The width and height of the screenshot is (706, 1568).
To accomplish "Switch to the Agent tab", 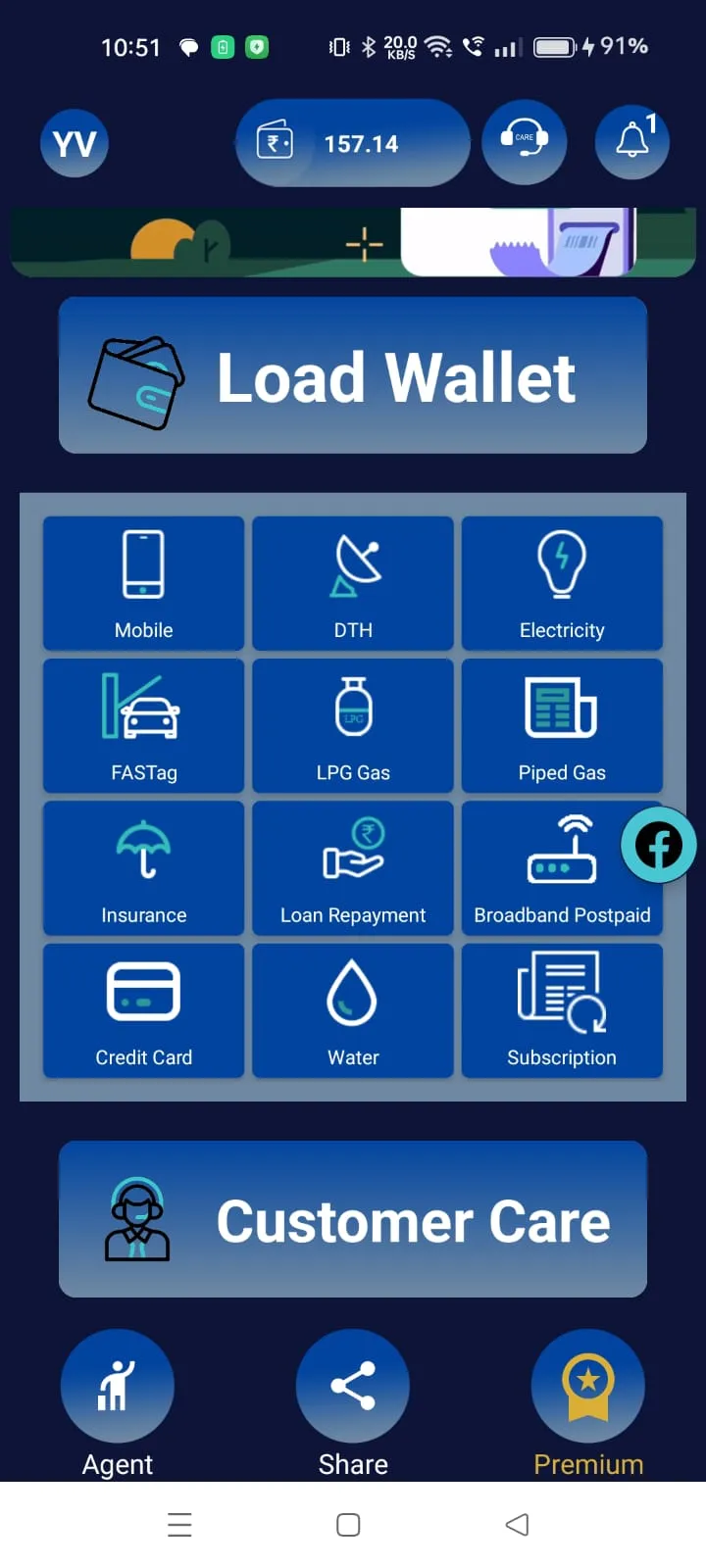I will click(x=118, y=1401).
